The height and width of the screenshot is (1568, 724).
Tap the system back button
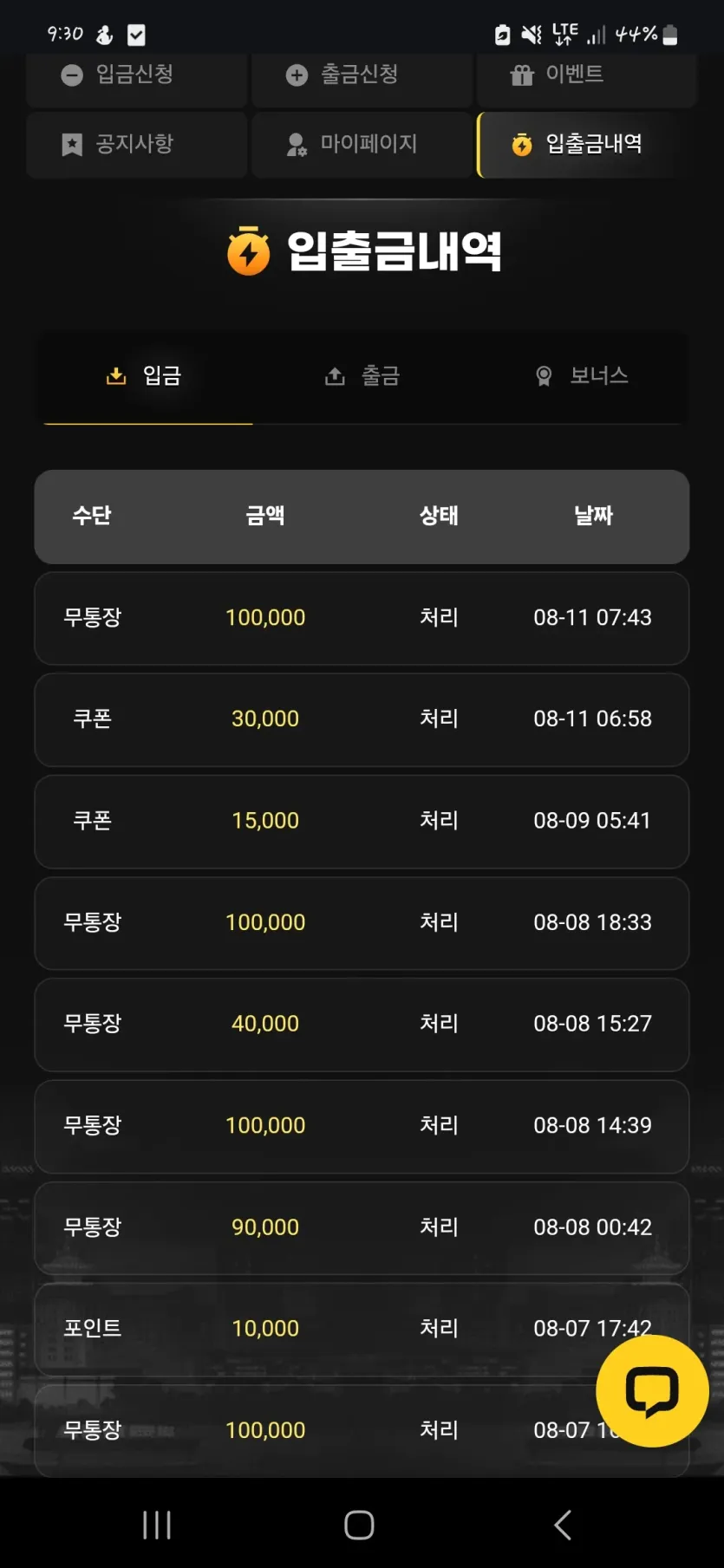click(x=563, y=1525)
